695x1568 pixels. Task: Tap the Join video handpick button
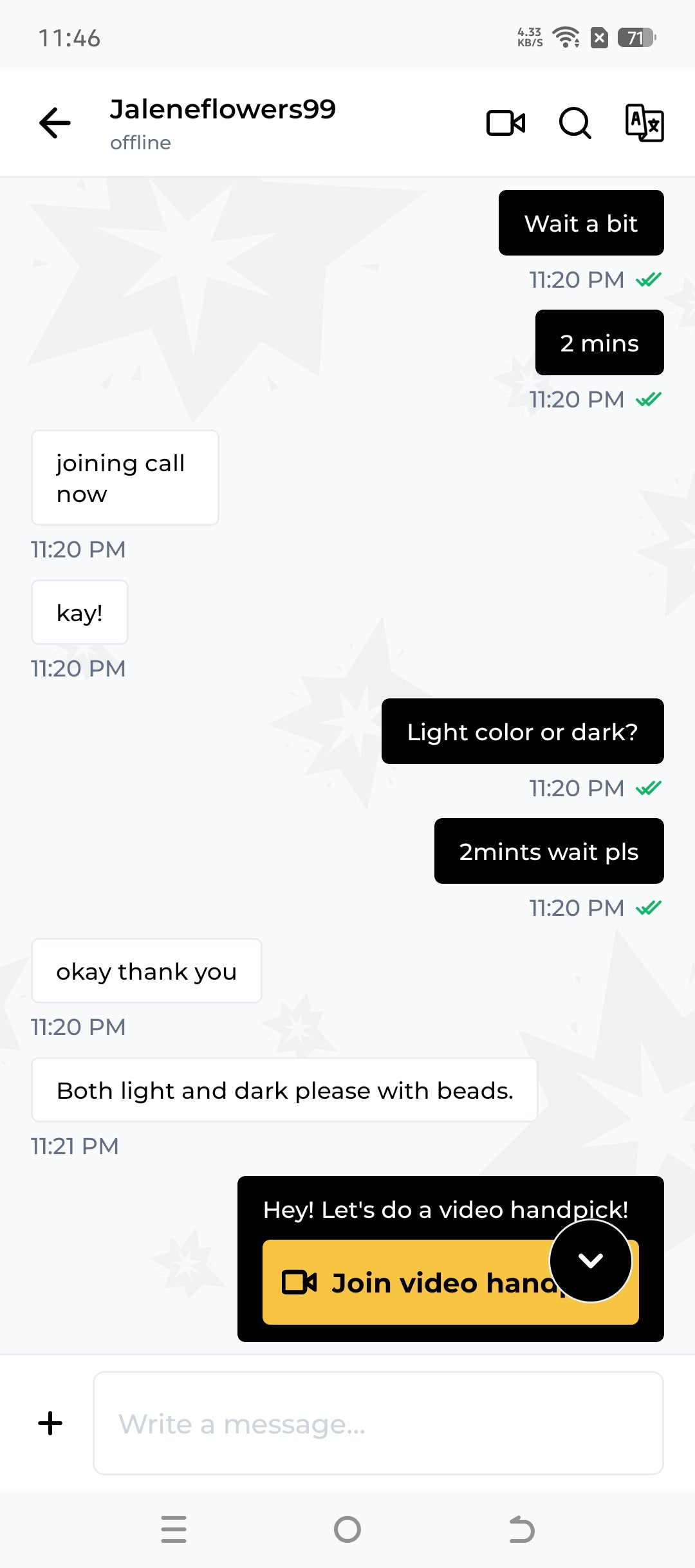(x=450, y=1282)
